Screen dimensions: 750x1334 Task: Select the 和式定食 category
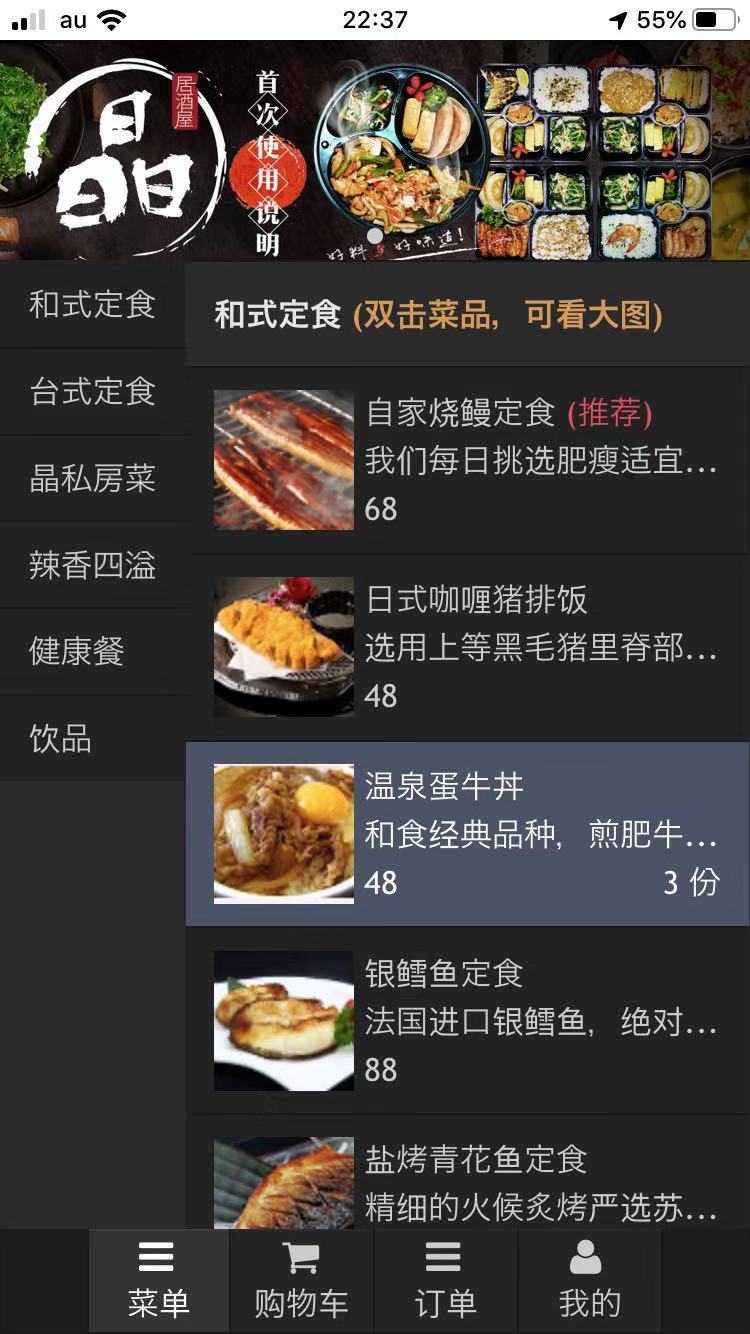[x=93, y=305]
